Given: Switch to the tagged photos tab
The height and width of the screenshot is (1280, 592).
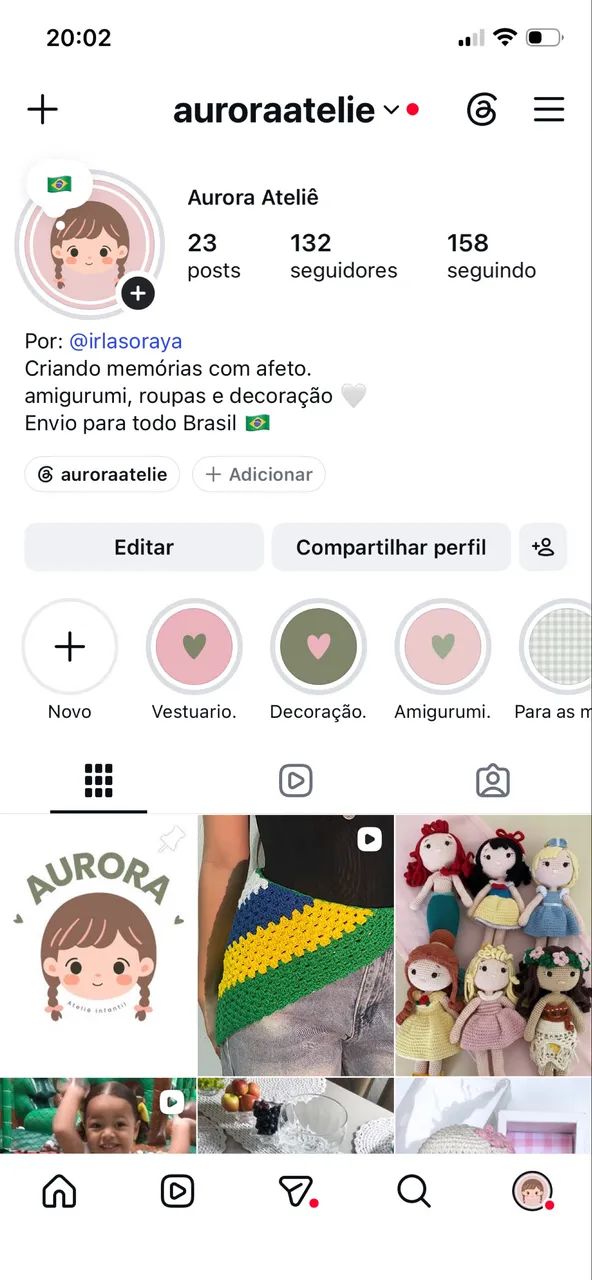Looking at the screenshot, I should pos(493,781).
